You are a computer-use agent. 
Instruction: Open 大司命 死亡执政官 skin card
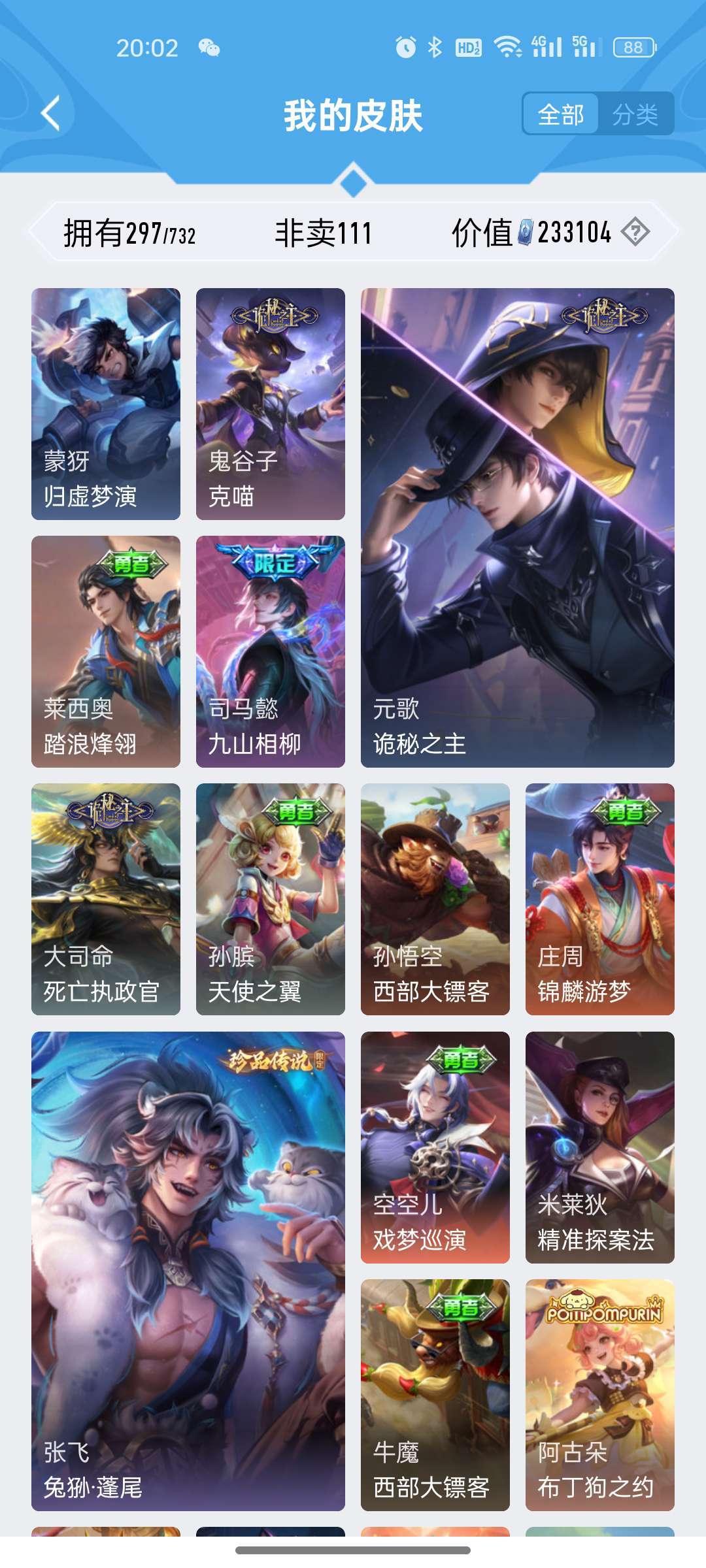click(106, 899)
